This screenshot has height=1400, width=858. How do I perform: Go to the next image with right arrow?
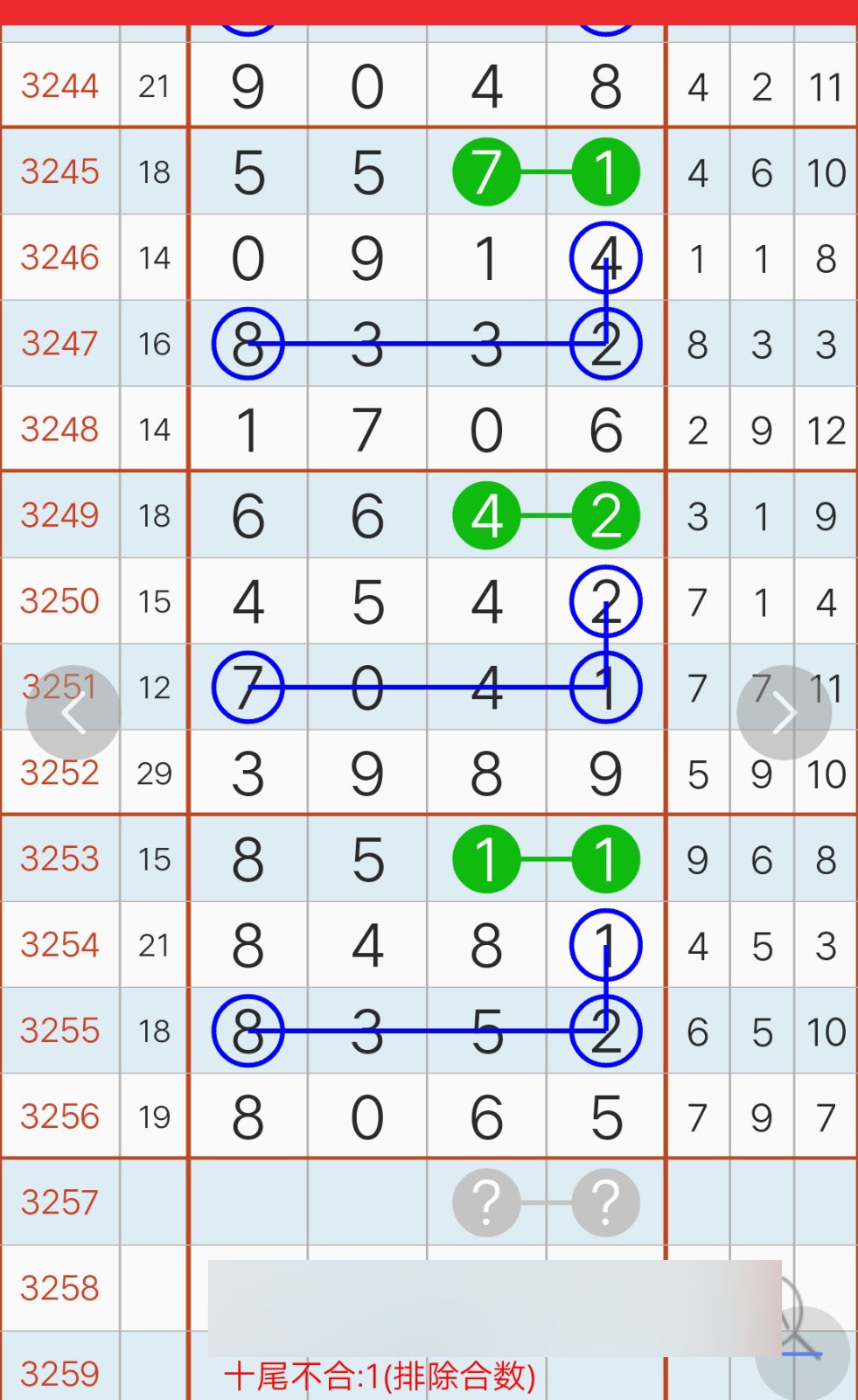[x=784, y=713]
